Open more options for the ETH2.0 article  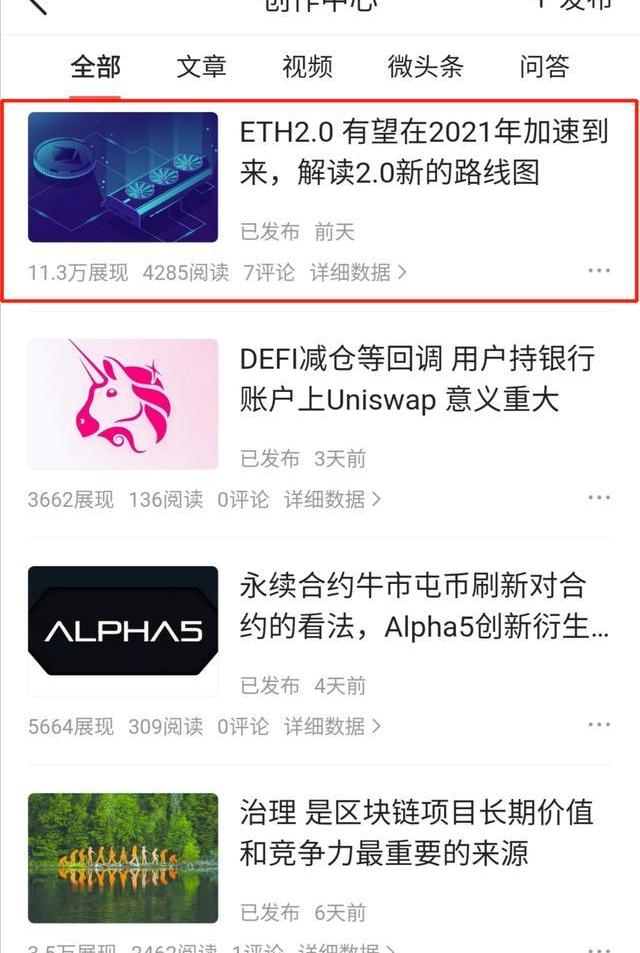[x=599, y=271]
